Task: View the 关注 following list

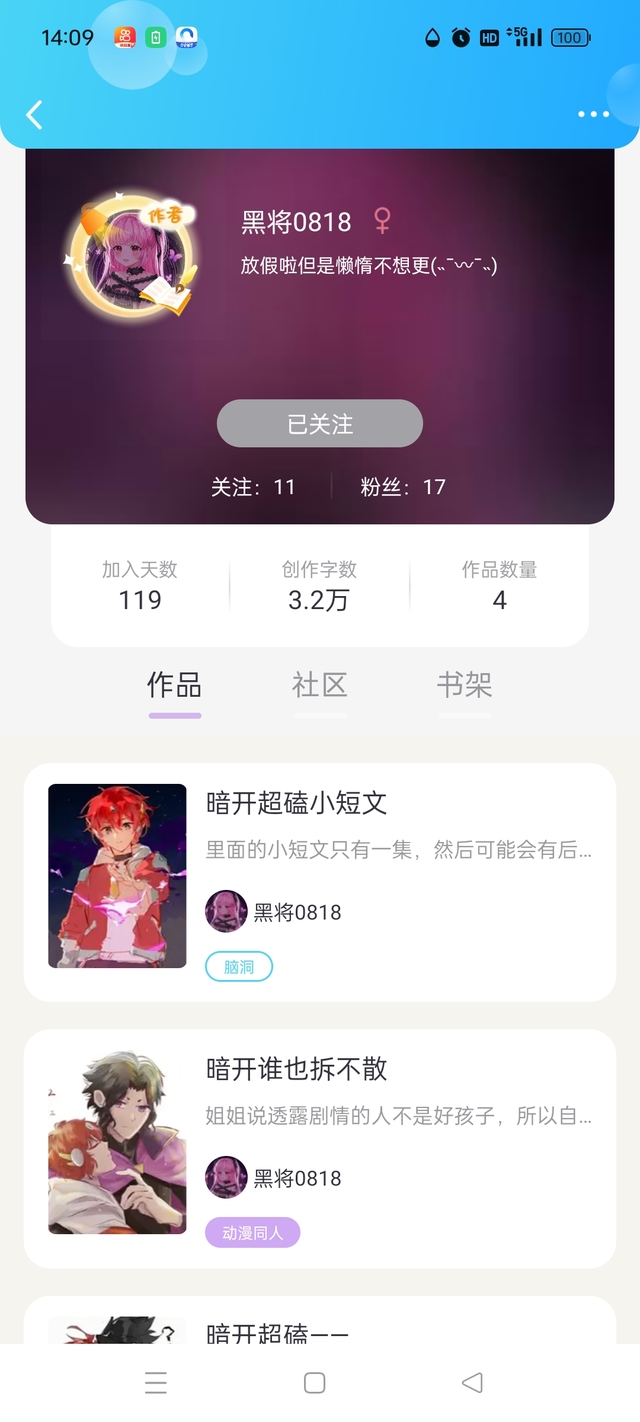Action: (x=253, y=487)
